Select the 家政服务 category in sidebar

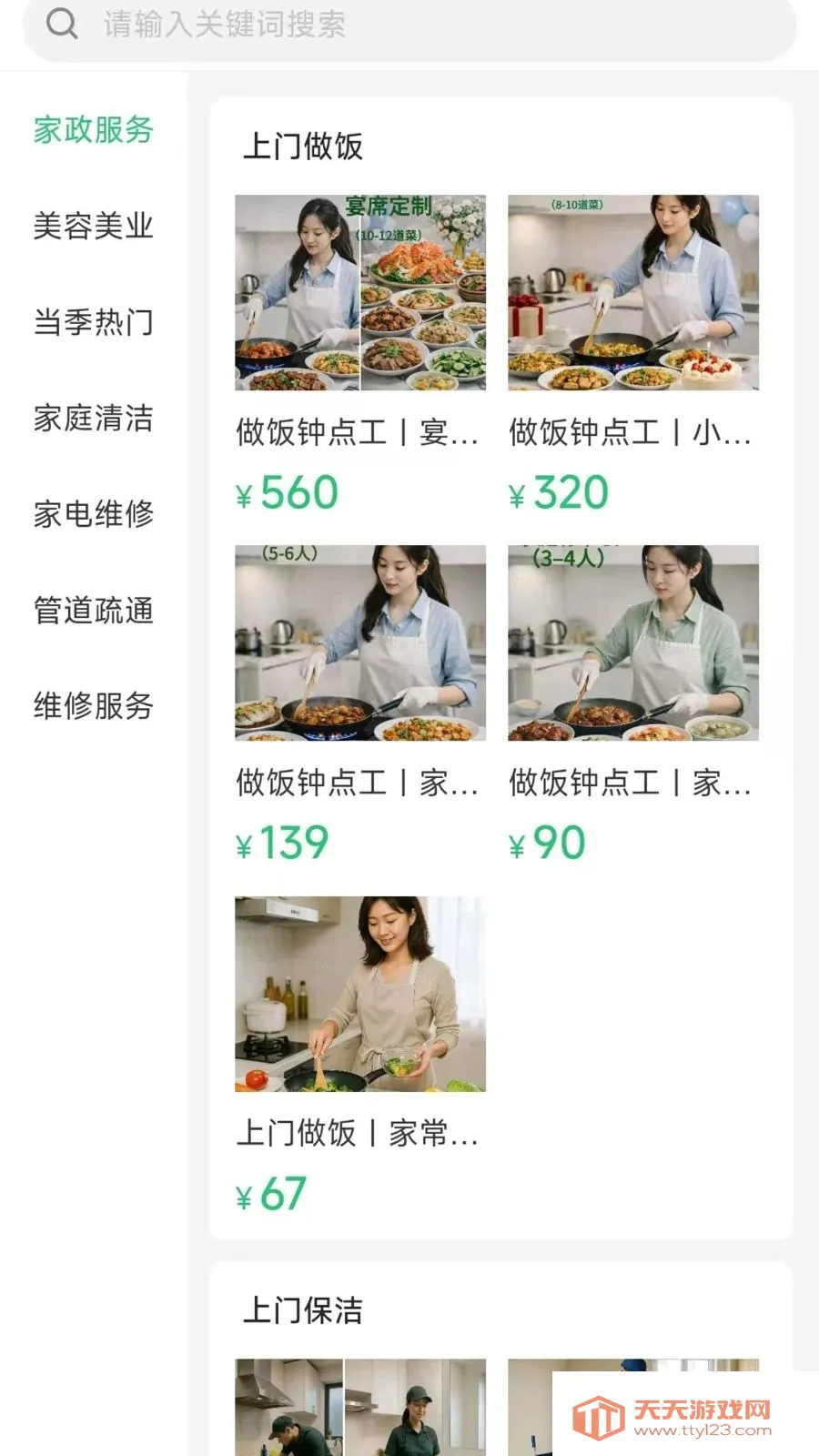click(x=92, y=132)
